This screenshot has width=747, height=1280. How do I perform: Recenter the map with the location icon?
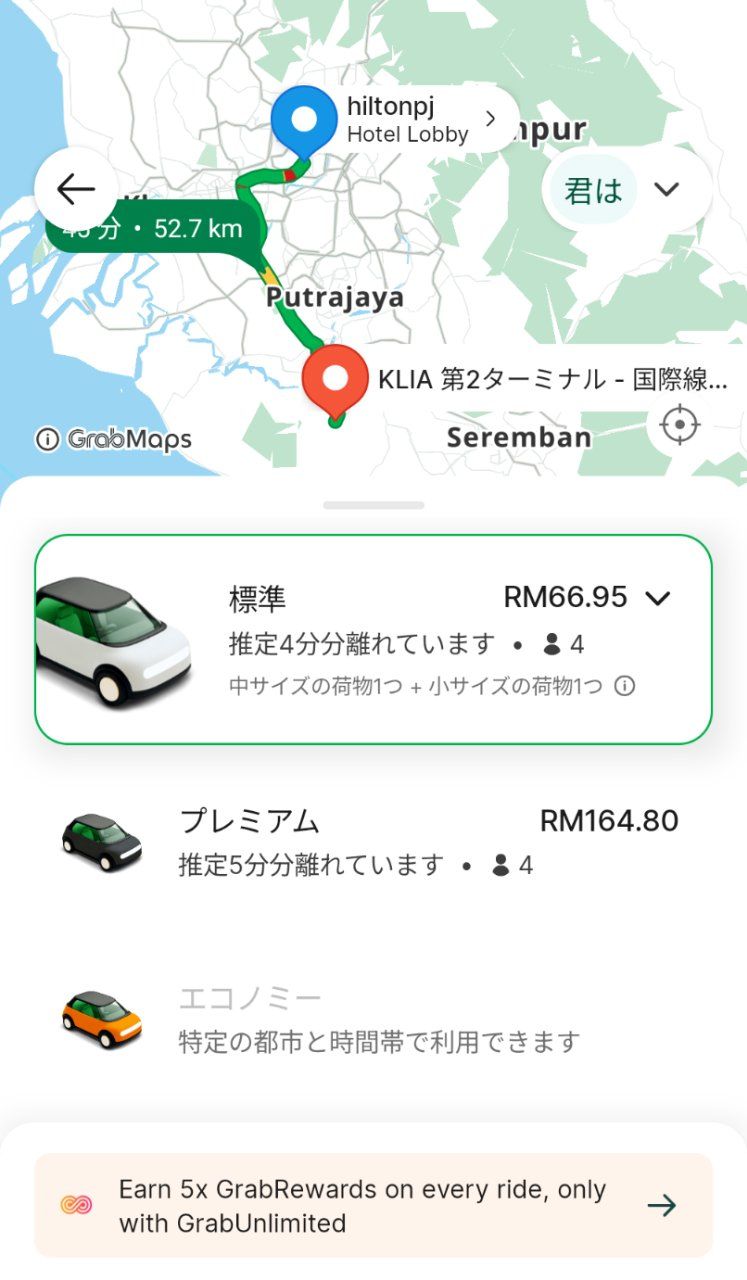pyautogui.click(x=680, y=425)
